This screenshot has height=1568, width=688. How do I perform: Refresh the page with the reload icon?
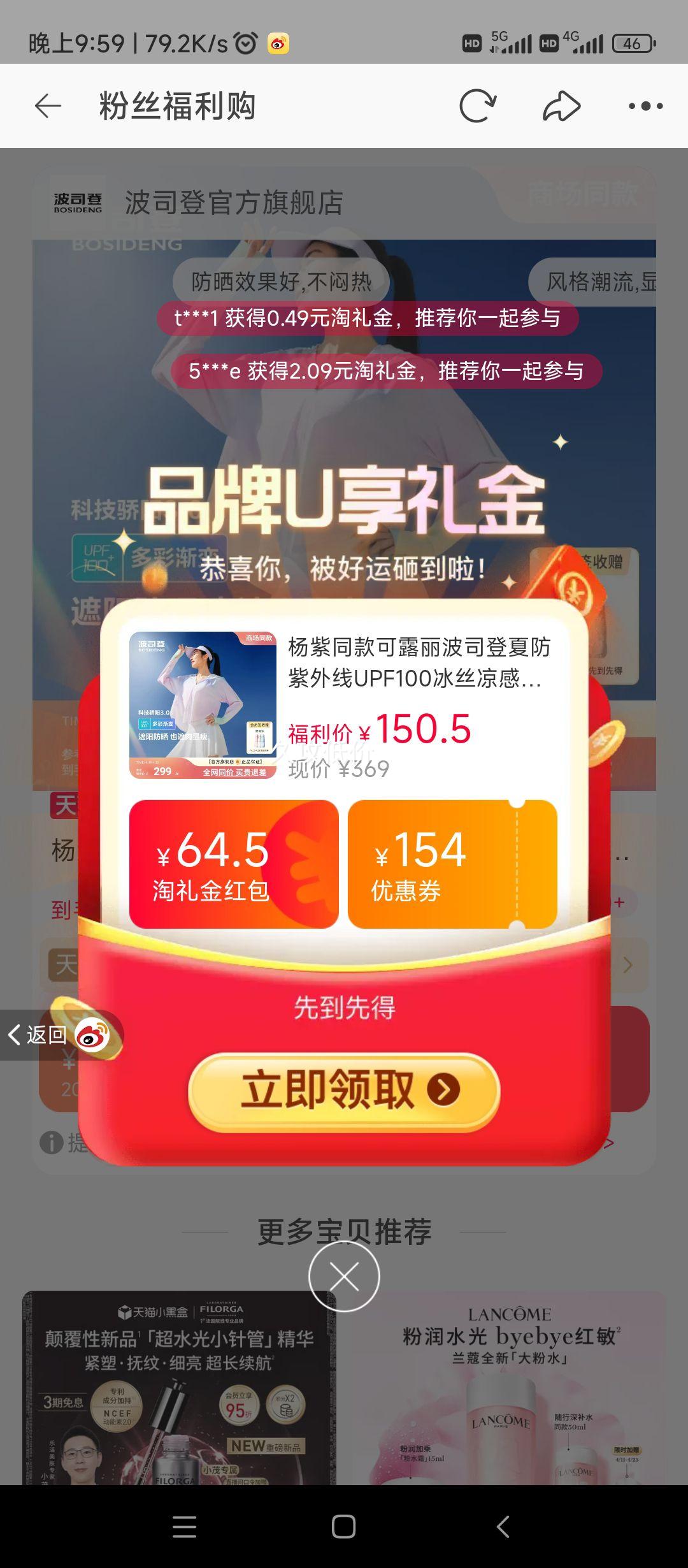pyautogui.click(x=477, y=106)
